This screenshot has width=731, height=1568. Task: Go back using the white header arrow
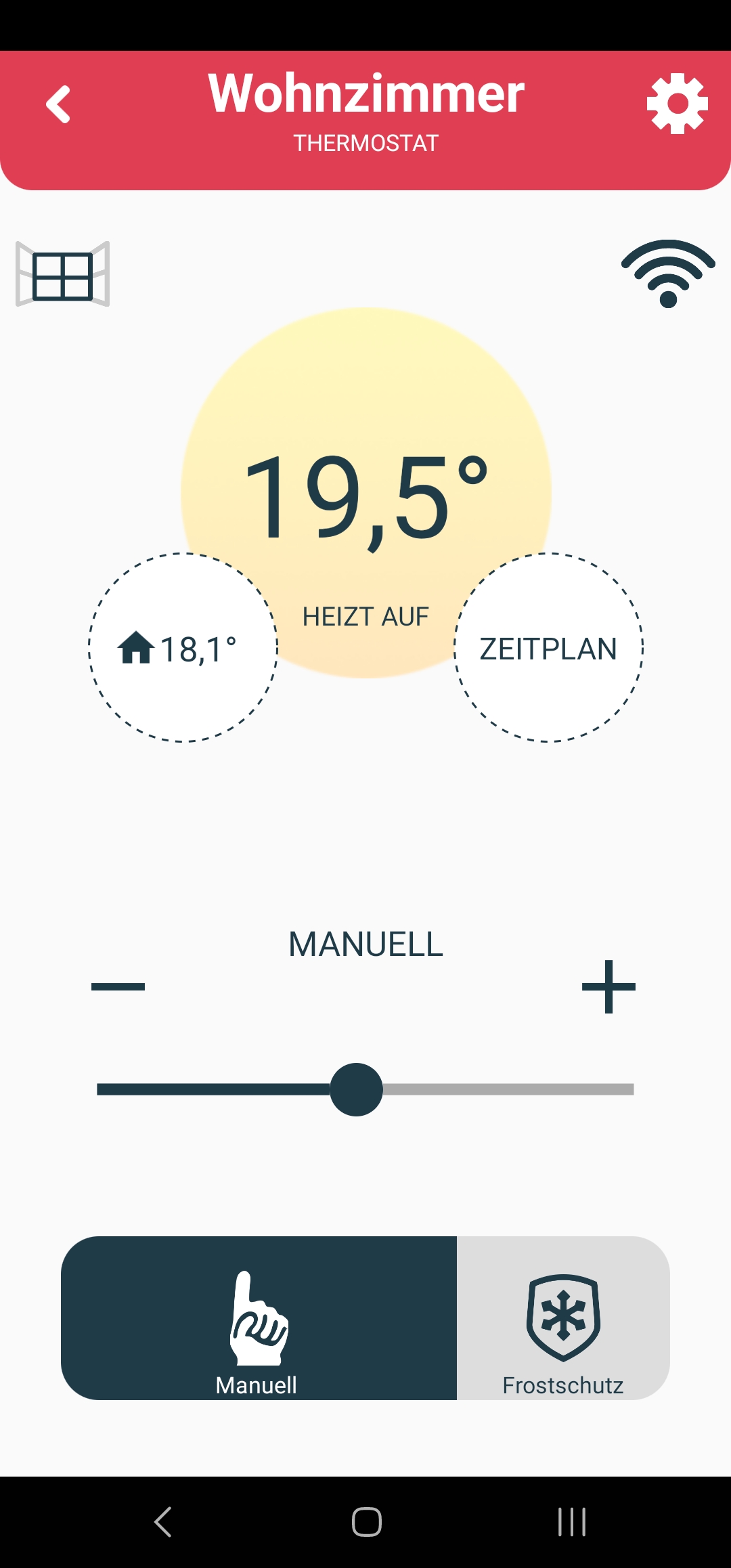tap(58, 104)
